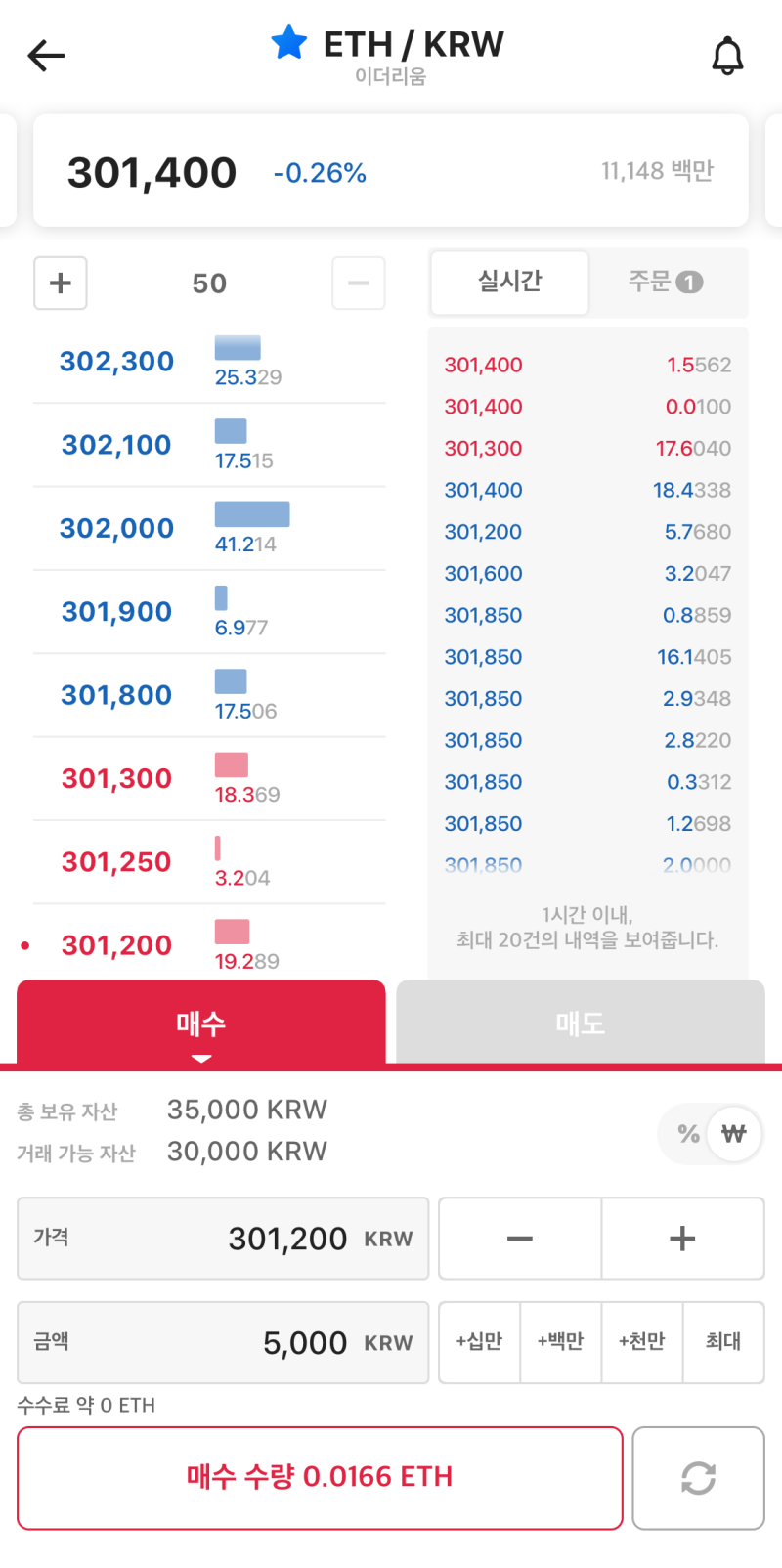Tap the back arrow to exit chart
This screenshot has width=782, height=1568.
(45, 56)
